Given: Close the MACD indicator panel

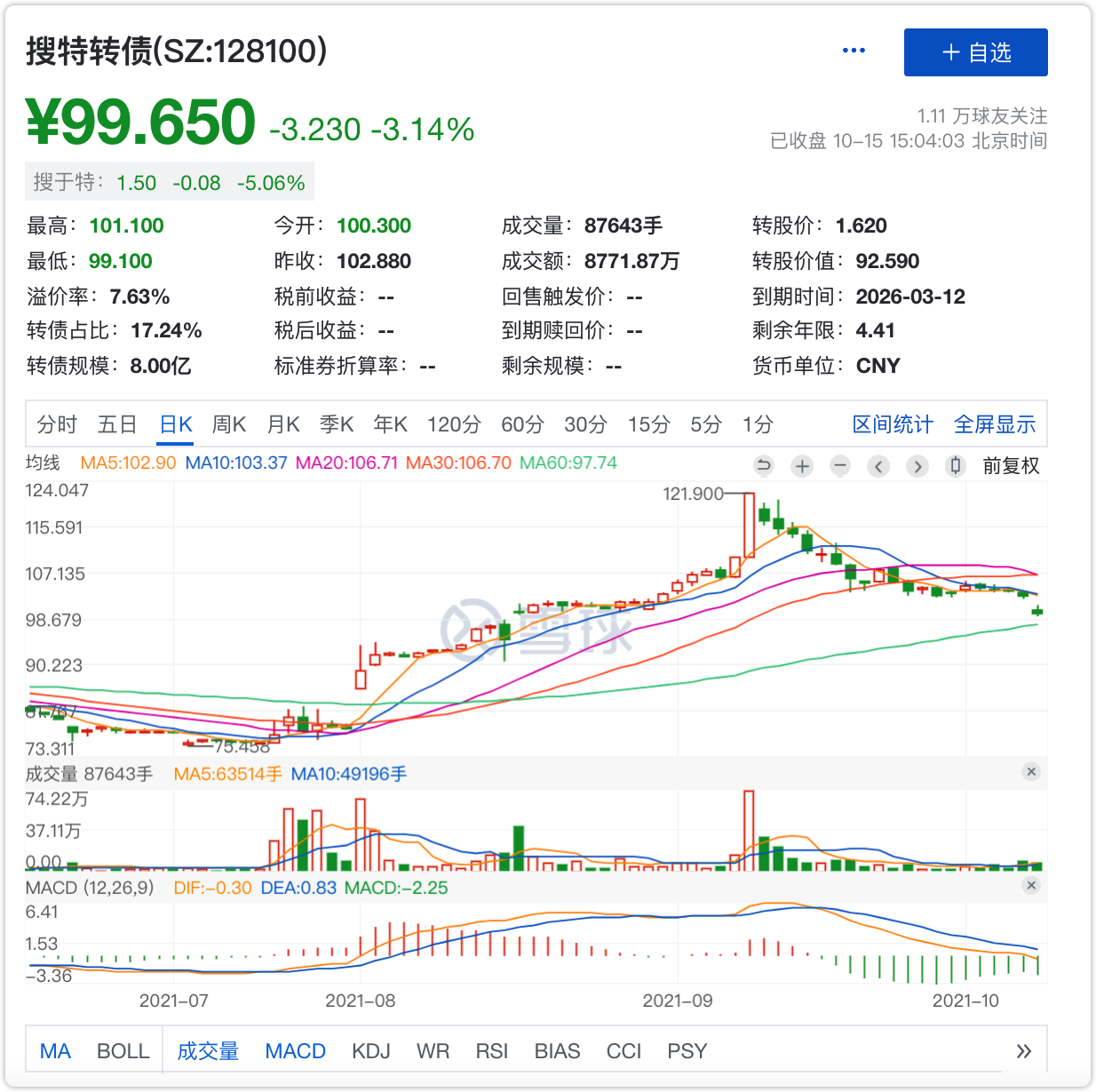Looking at the screenshot, I should 1031,885.
